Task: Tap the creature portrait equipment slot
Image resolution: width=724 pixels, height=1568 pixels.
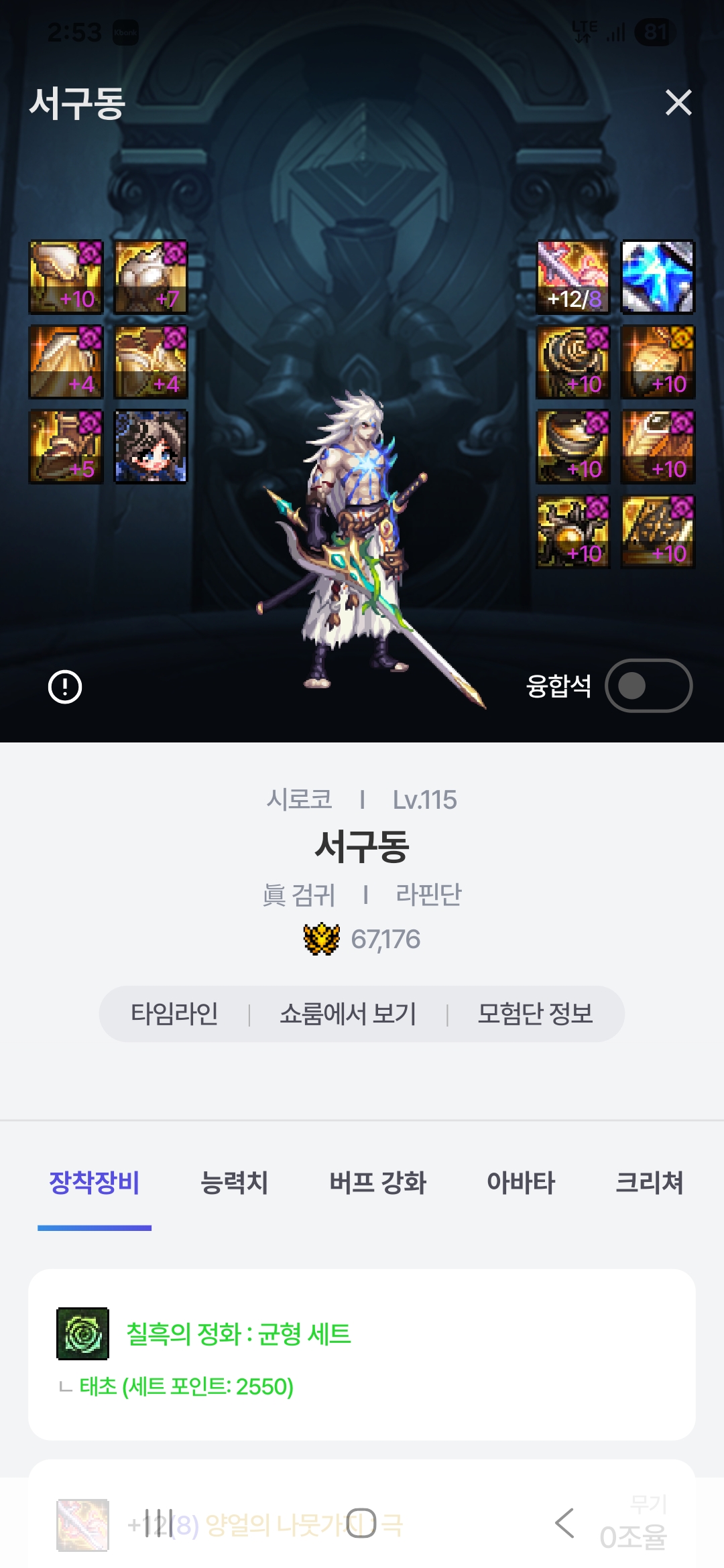Action: (151, 447)
